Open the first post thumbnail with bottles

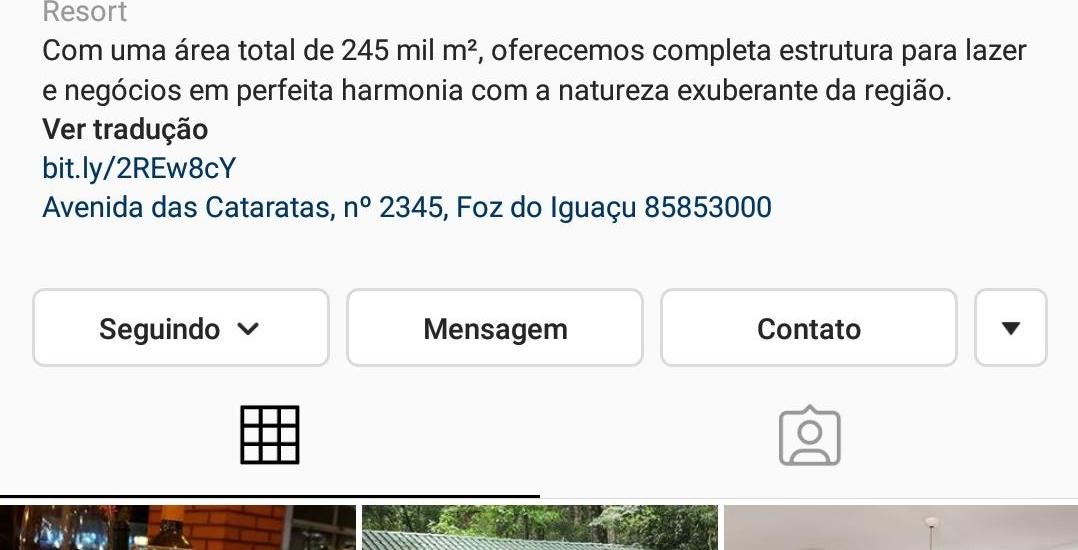tap(178, 528)
